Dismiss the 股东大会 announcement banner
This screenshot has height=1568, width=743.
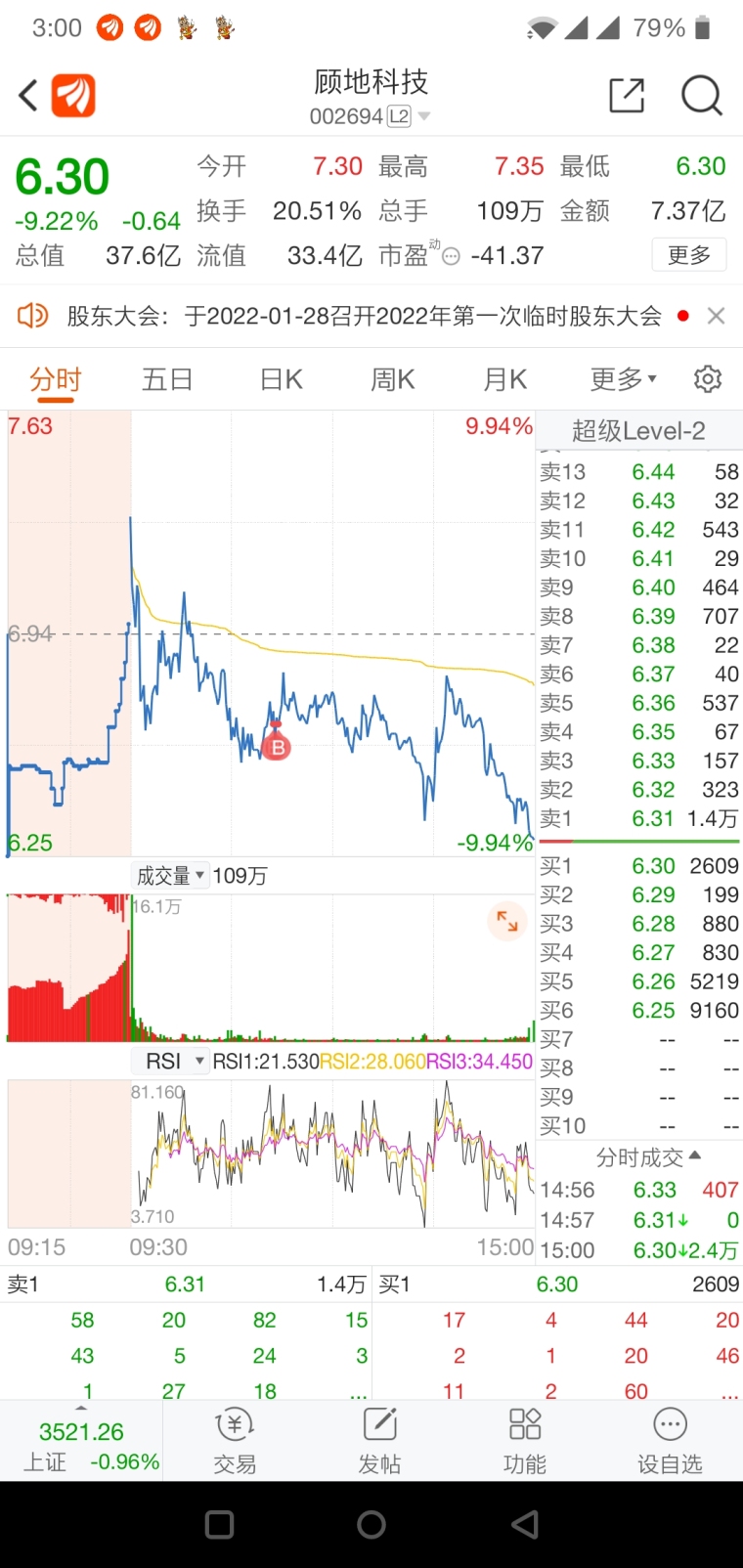pos(717,316)
